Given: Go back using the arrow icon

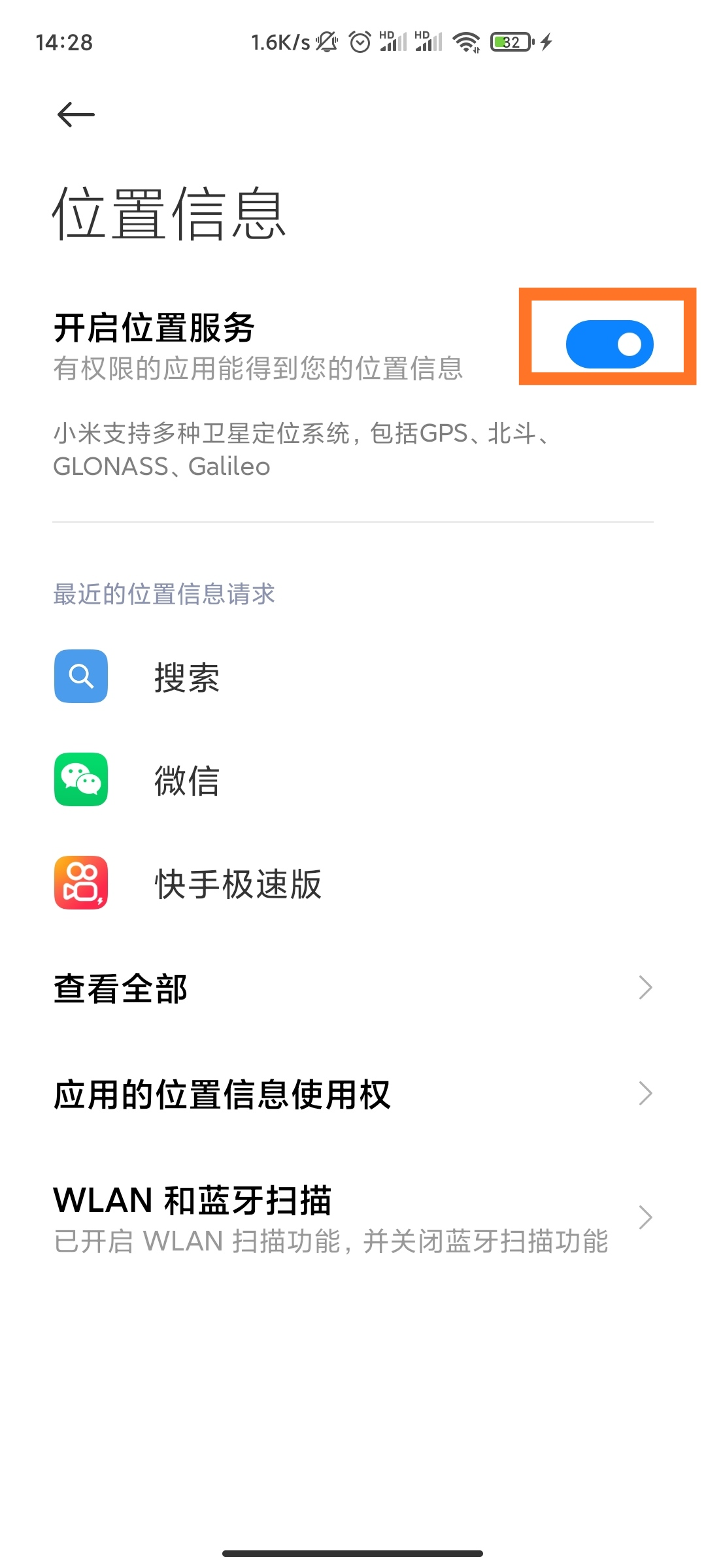Looking at the screenshot, I should click(76, 114).
